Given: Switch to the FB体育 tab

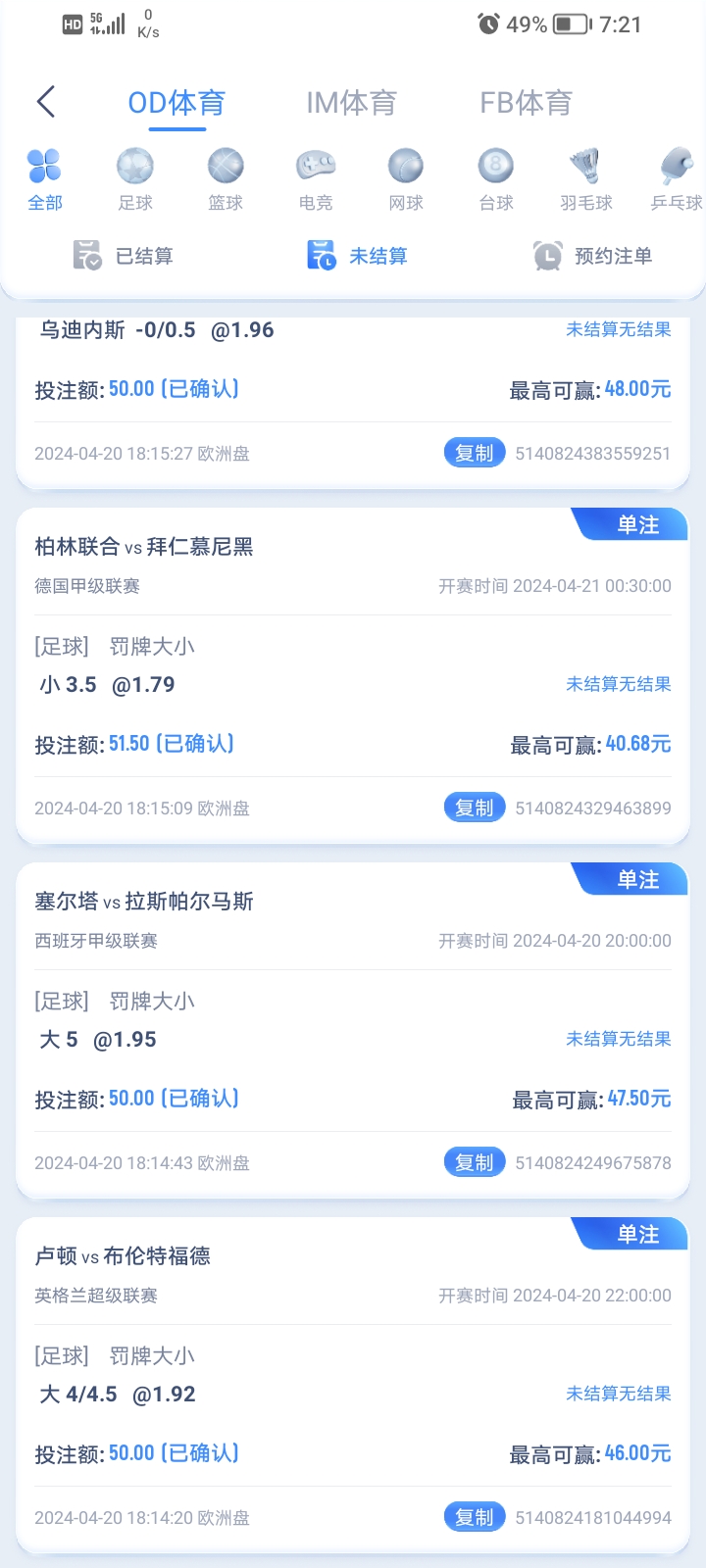Looking at the screenshot, I should click(x=526, y=103).
